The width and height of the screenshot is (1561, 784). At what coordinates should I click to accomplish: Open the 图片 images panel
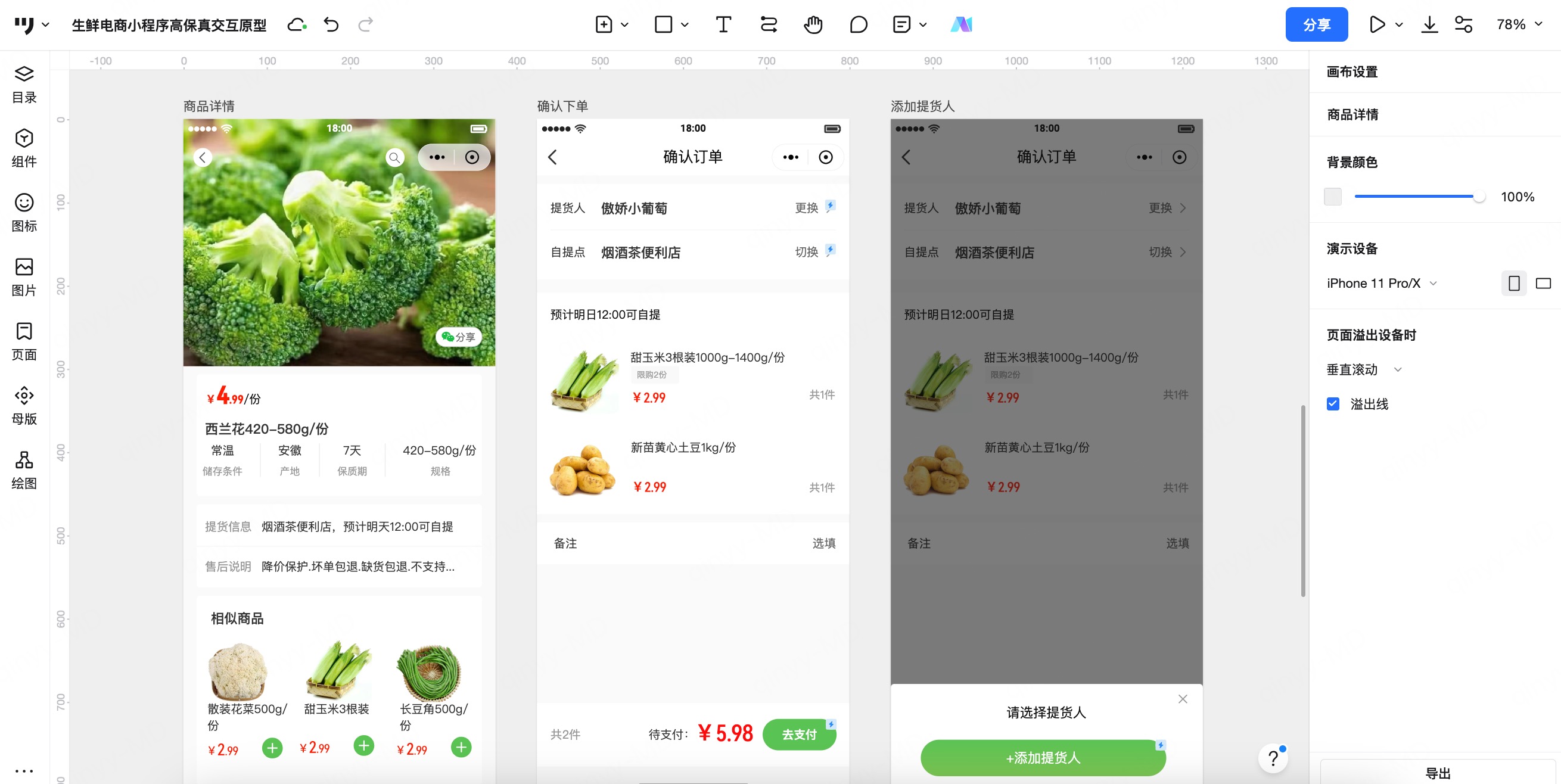click(x=24, y=277)
